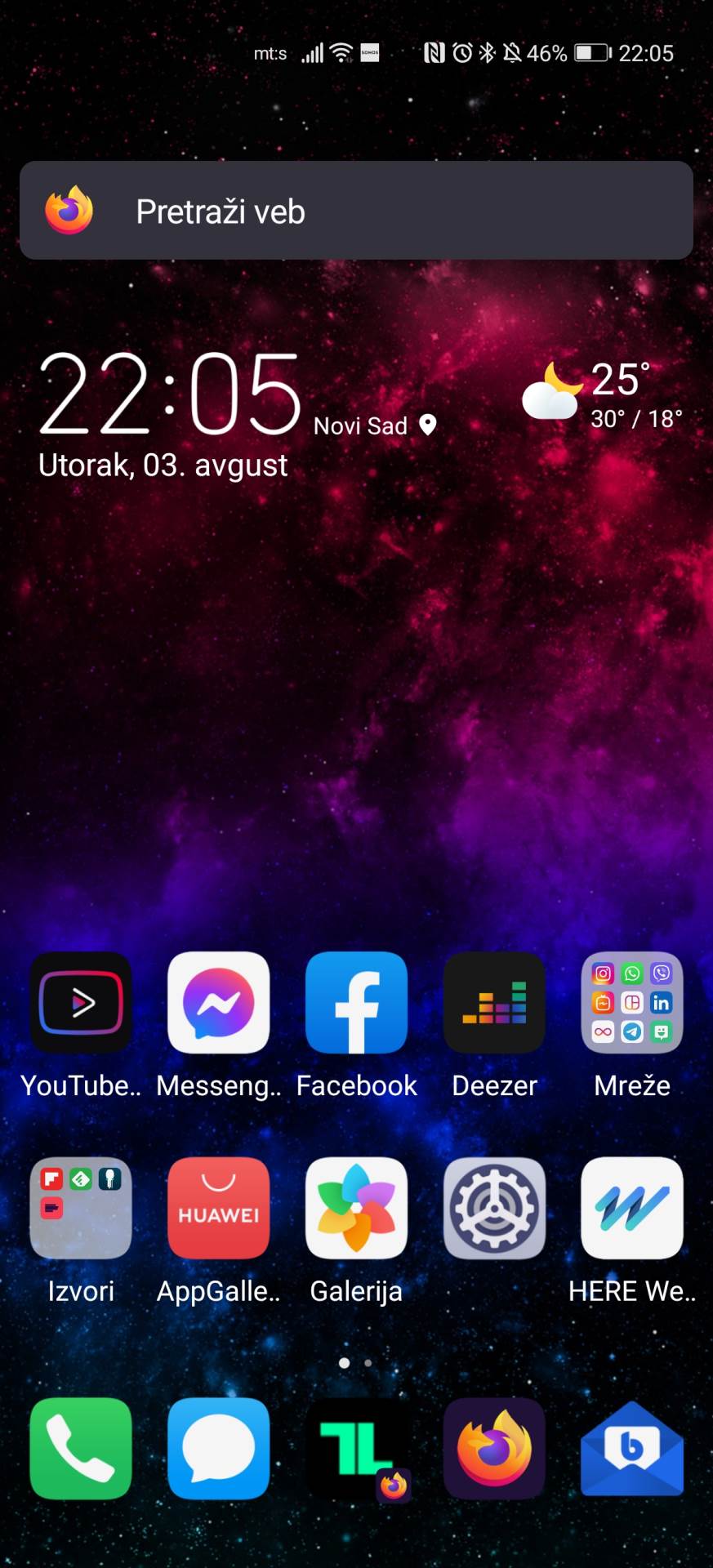The width and height of the screenshot is (713, 1568).
Task: Launch the HERE WeGo app
Action: click(631, 1208)
